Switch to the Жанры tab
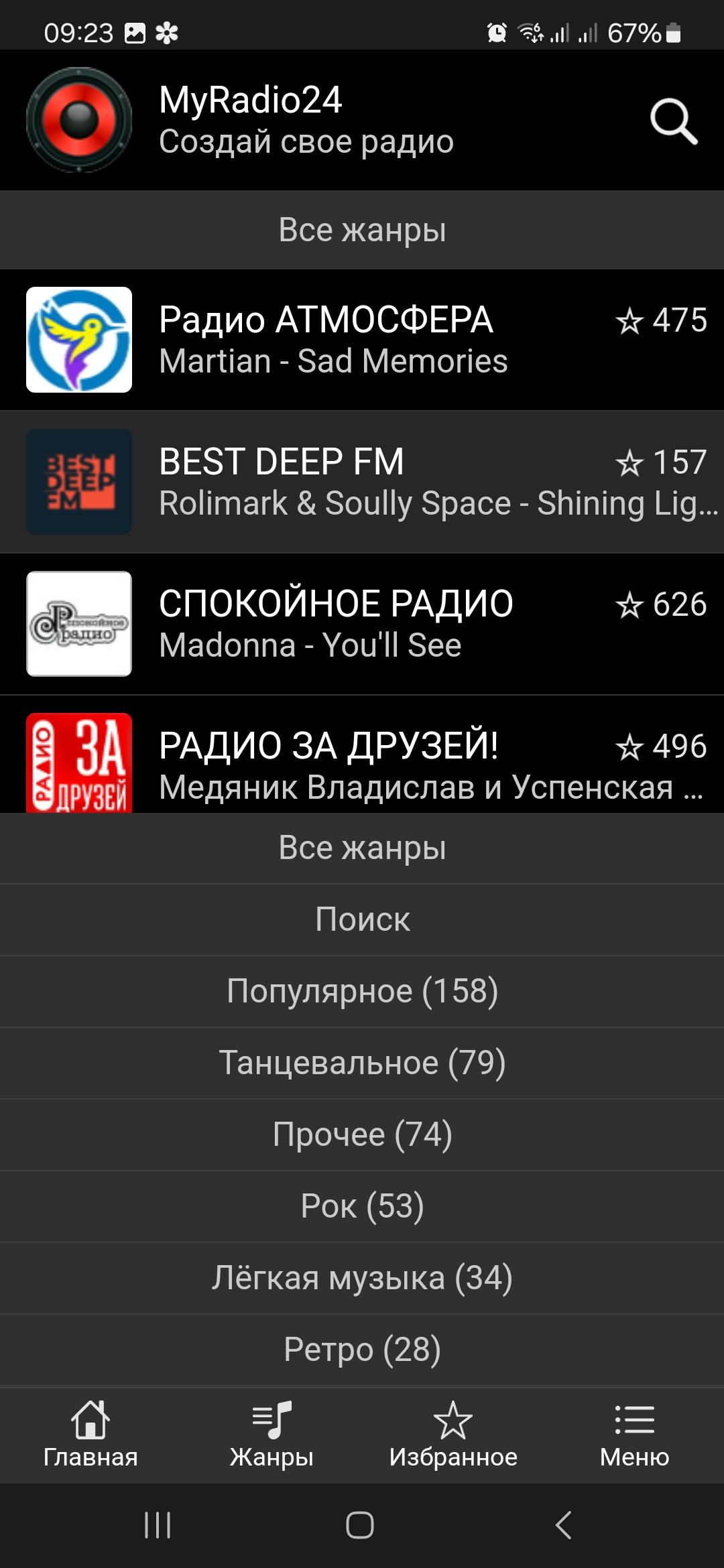The image size is (724, 1568). point(271,1435)
